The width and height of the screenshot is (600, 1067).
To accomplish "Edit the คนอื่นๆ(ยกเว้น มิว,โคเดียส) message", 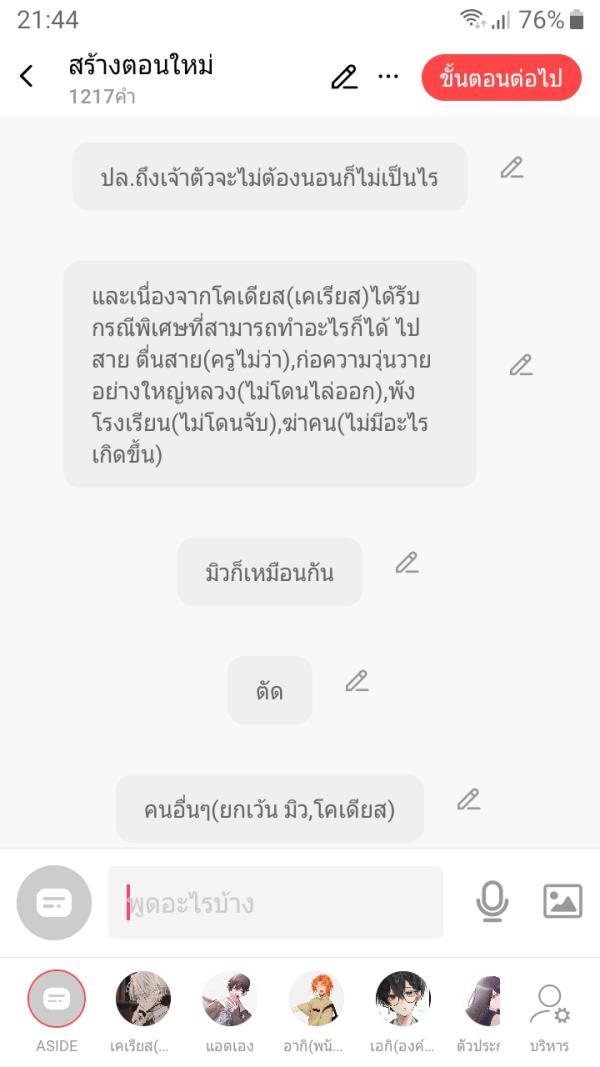I will [468, 799].
